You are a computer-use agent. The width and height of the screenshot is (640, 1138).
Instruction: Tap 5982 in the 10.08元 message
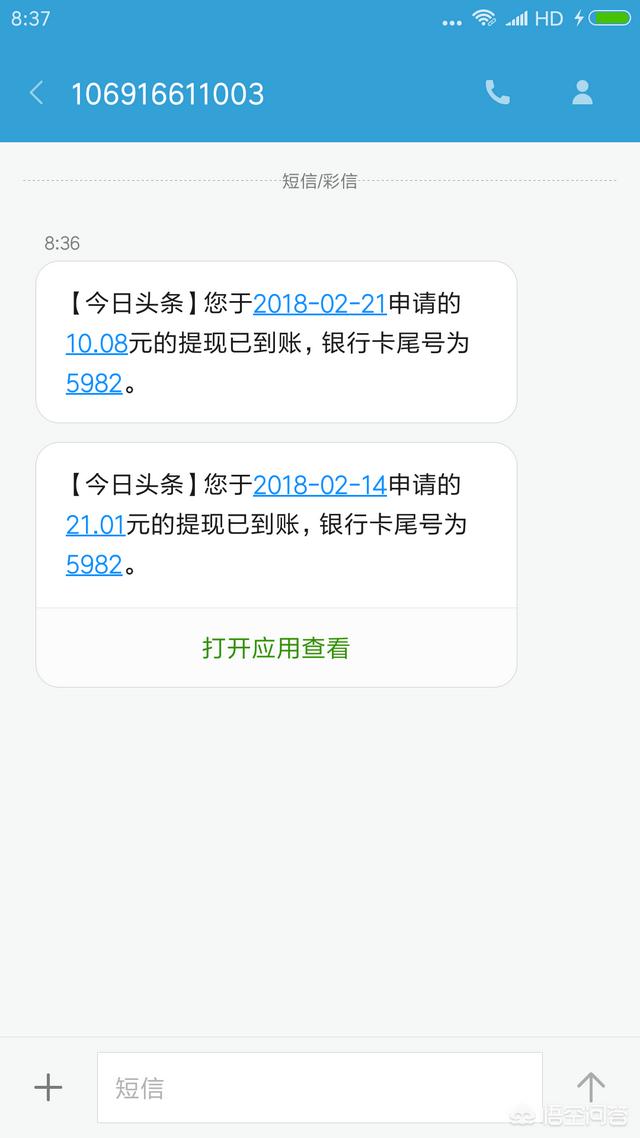point(94,383)
